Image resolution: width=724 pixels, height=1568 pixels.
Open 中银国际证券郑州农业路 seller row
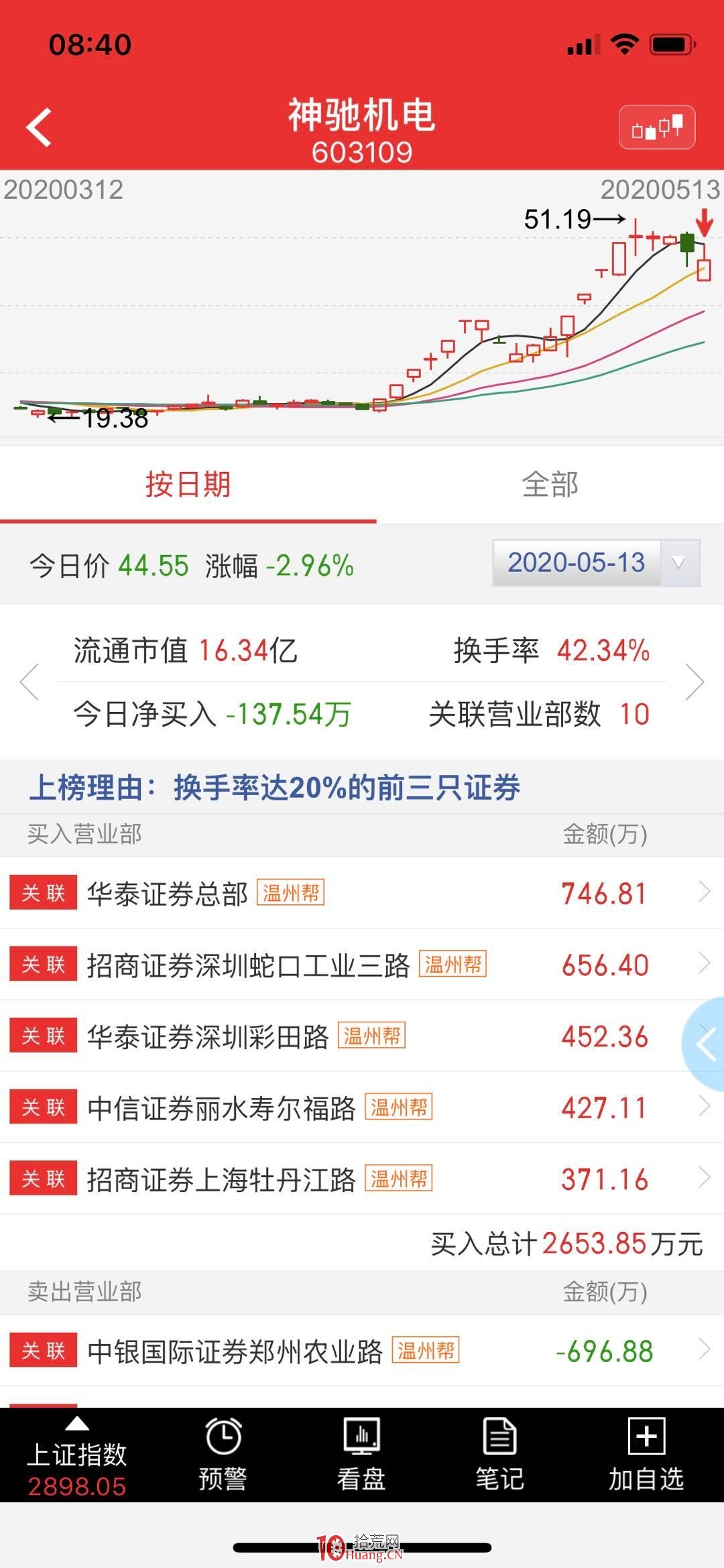362,1351
